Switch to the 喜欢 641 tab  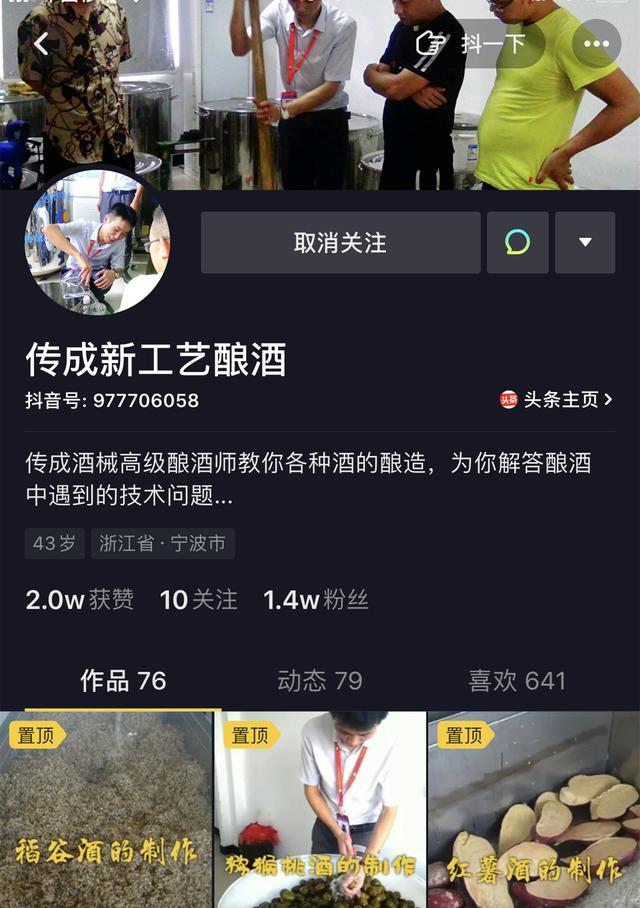[516, 681]
